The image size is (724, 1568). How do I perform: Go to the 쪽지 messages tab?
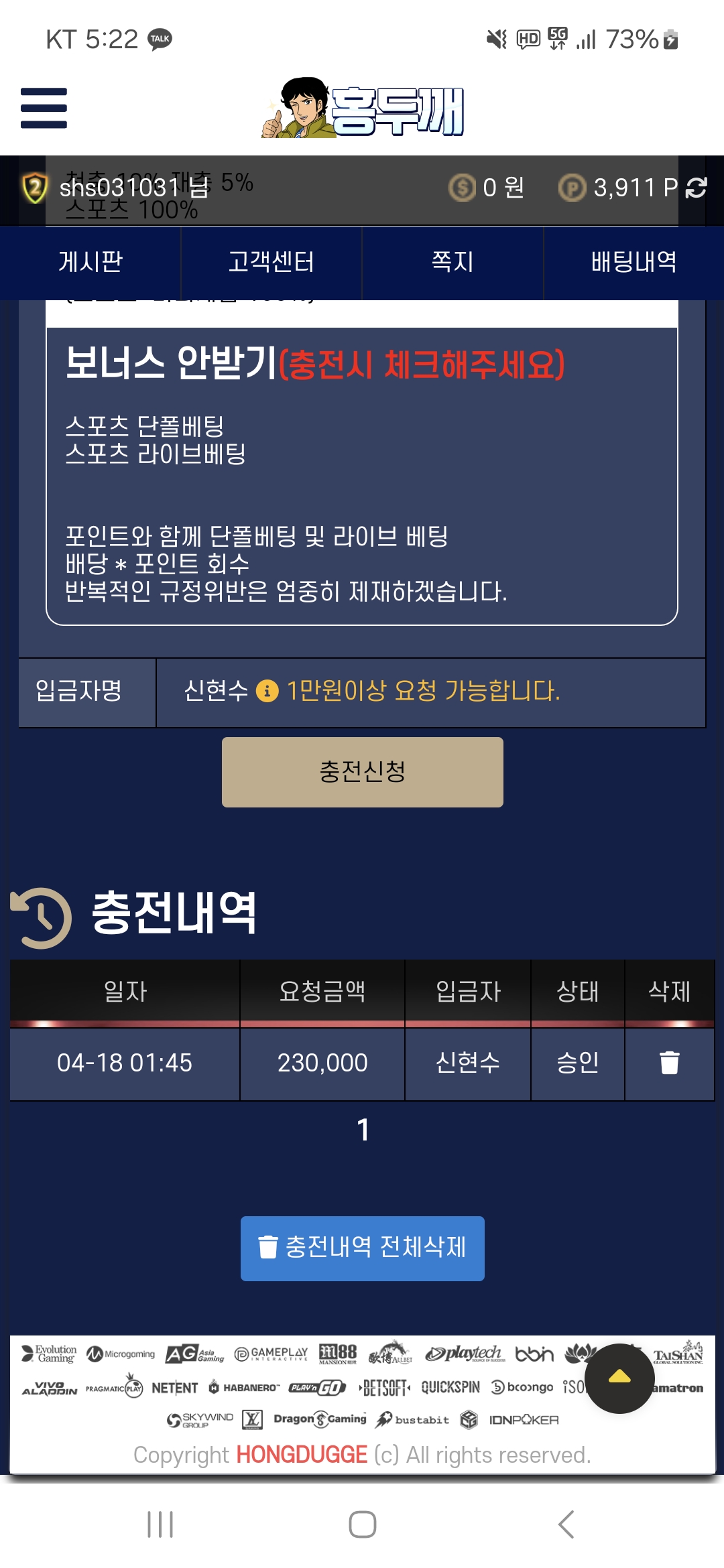(x=452, y=262)
